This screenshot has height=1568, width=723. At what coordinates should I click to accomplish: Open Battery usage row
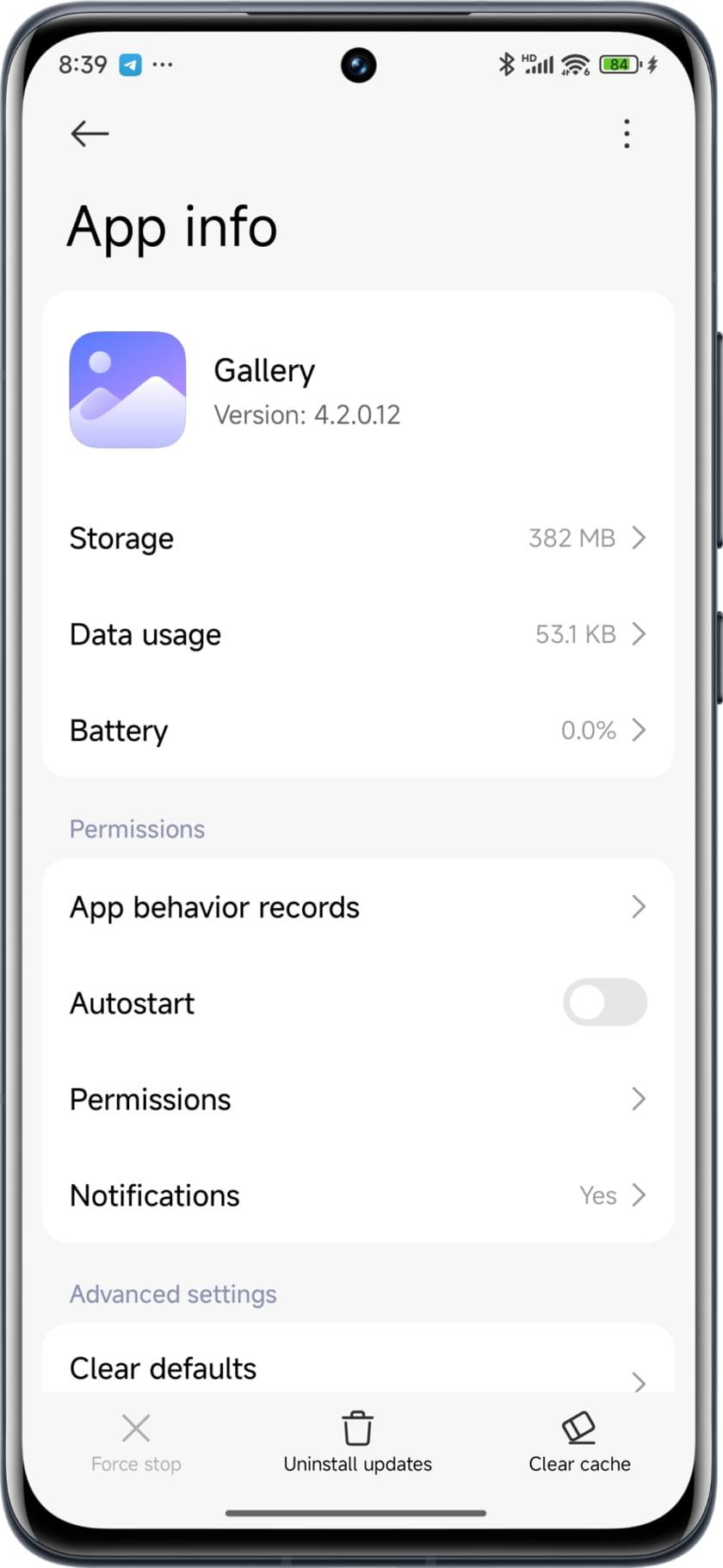click(x=358, y=731)
